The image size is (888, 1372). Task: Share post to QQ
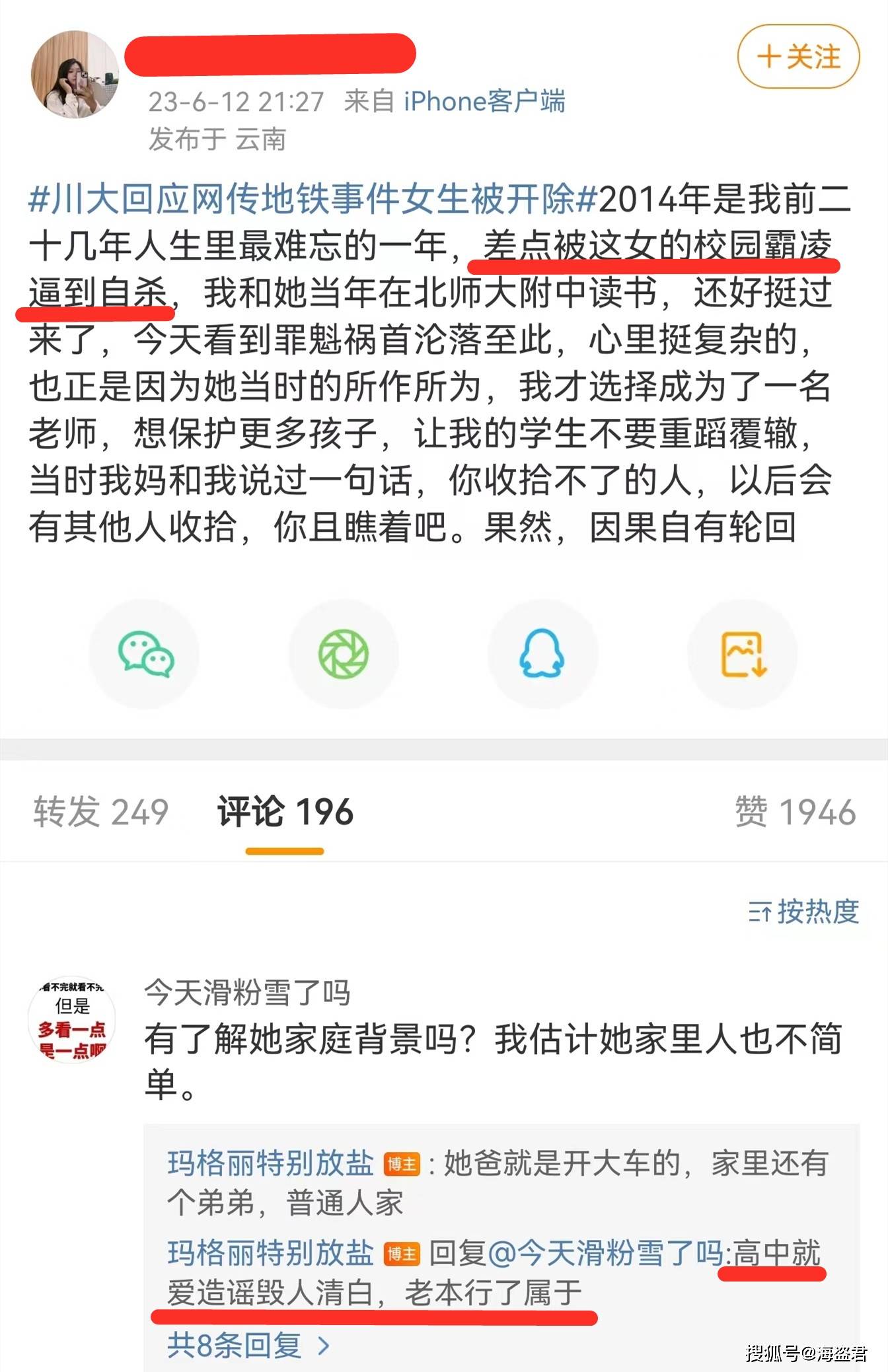coord(542,654)
